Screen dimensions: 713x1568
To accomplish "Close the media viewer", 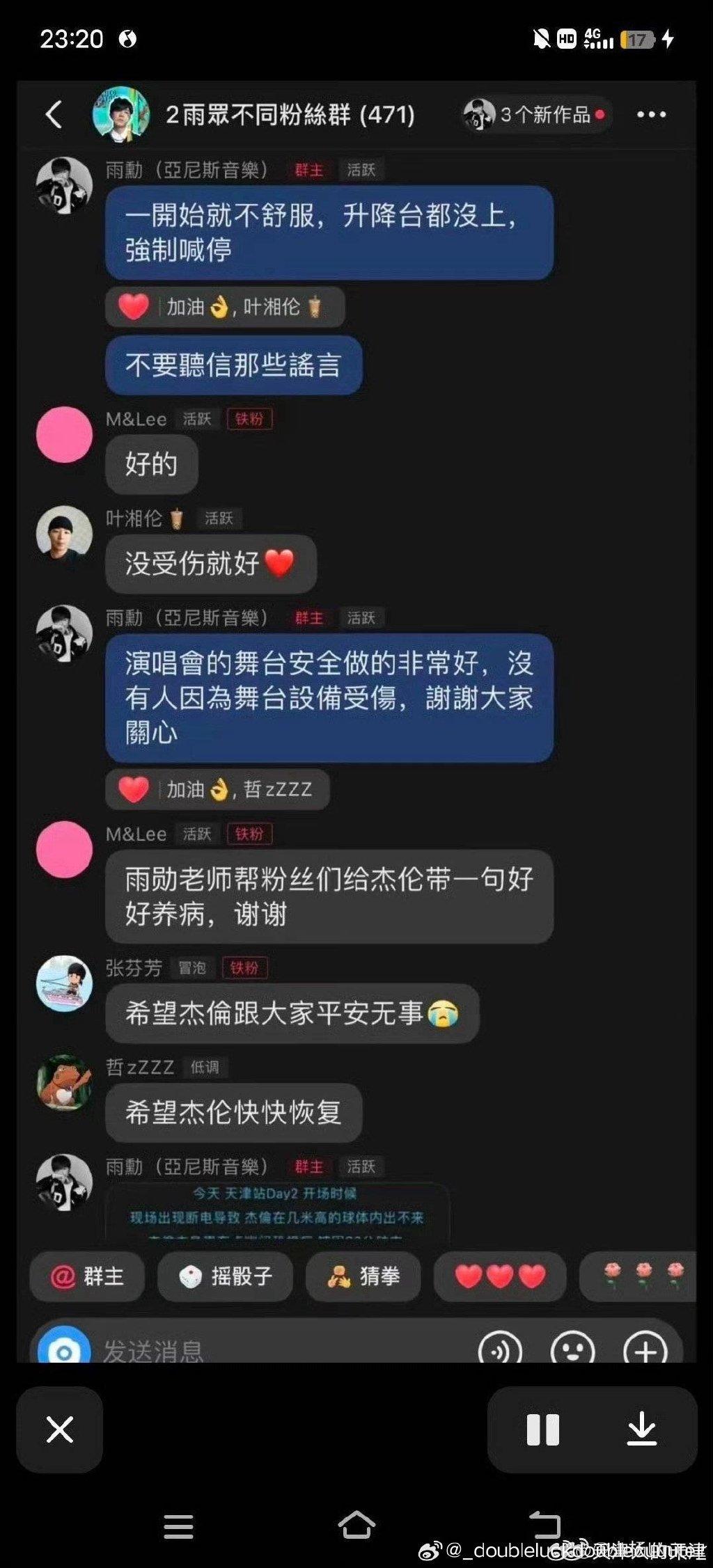I will click(x=60, y=1430).
